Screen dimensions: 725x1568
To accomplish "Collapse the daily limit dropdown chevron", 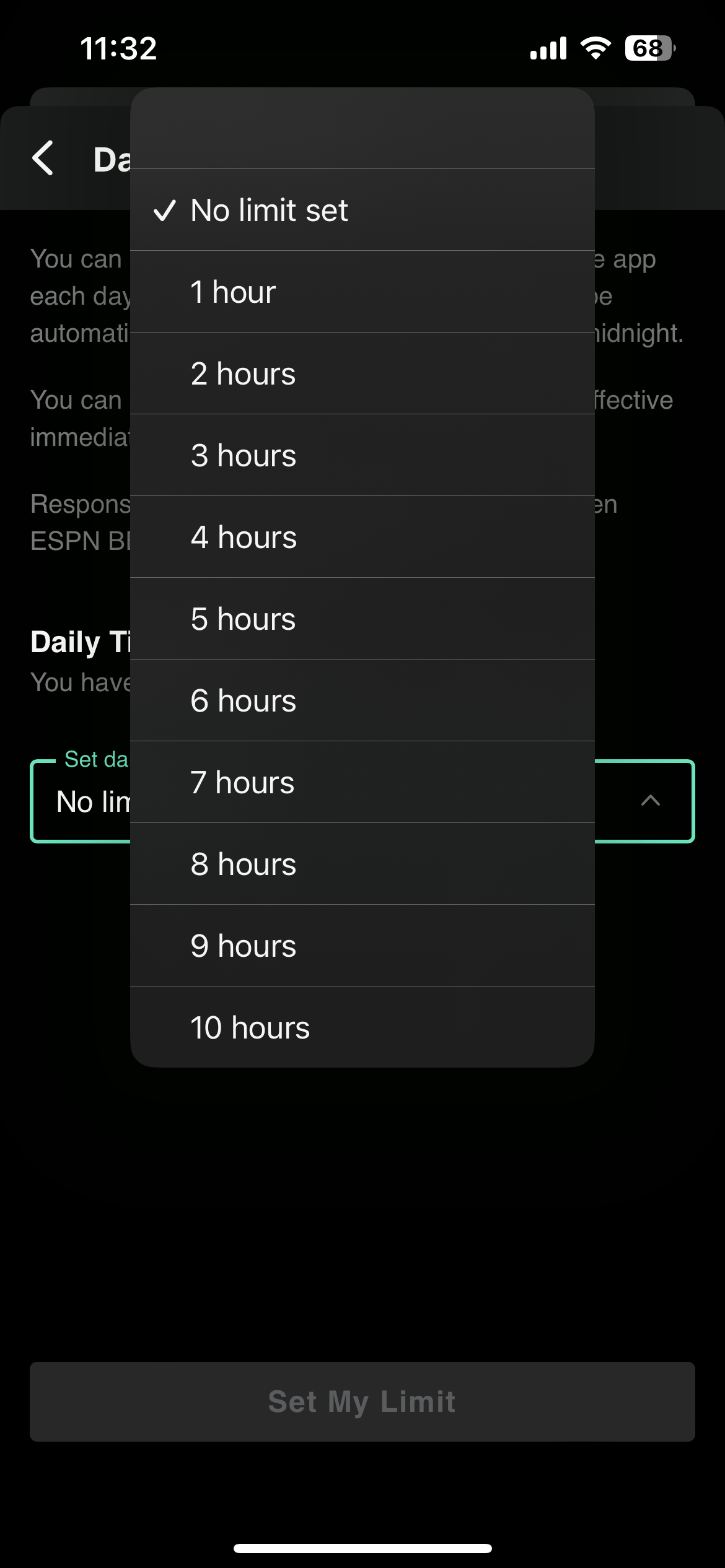I will click(650, 801).
